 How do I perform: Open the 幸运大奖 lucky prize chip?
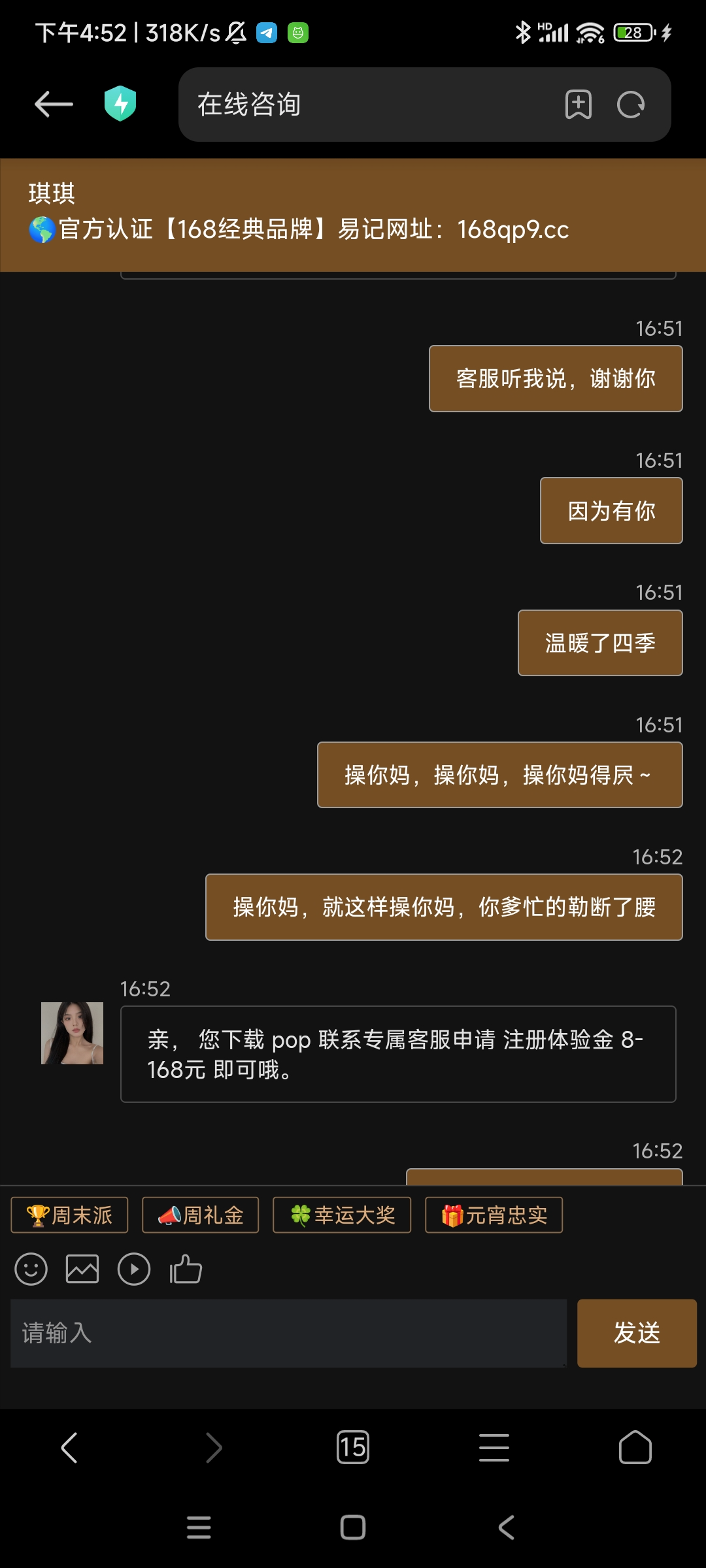tap(341, 1215)
